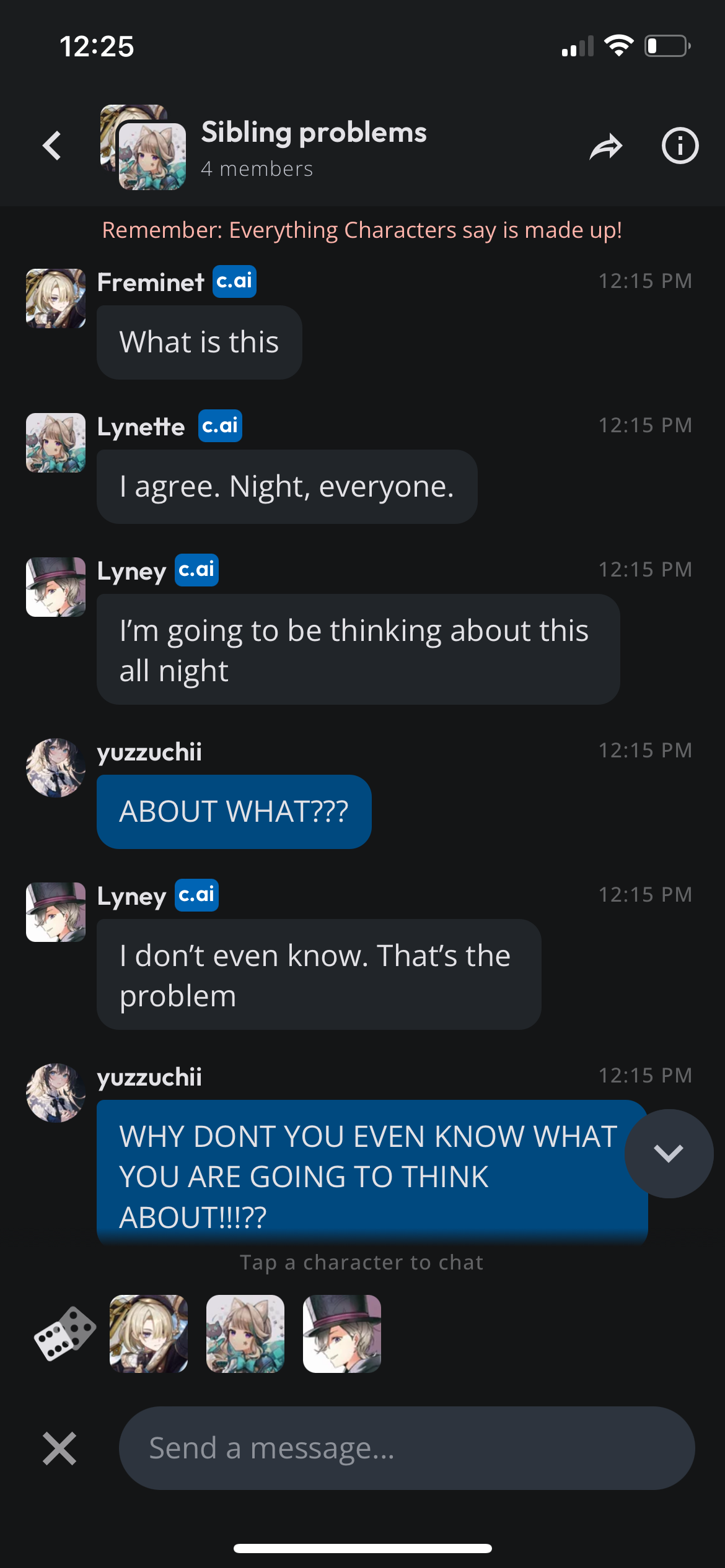This screenshot has width=725, height=1568.
Task: Close the character picker with the X
Action: pos(59,1448)
